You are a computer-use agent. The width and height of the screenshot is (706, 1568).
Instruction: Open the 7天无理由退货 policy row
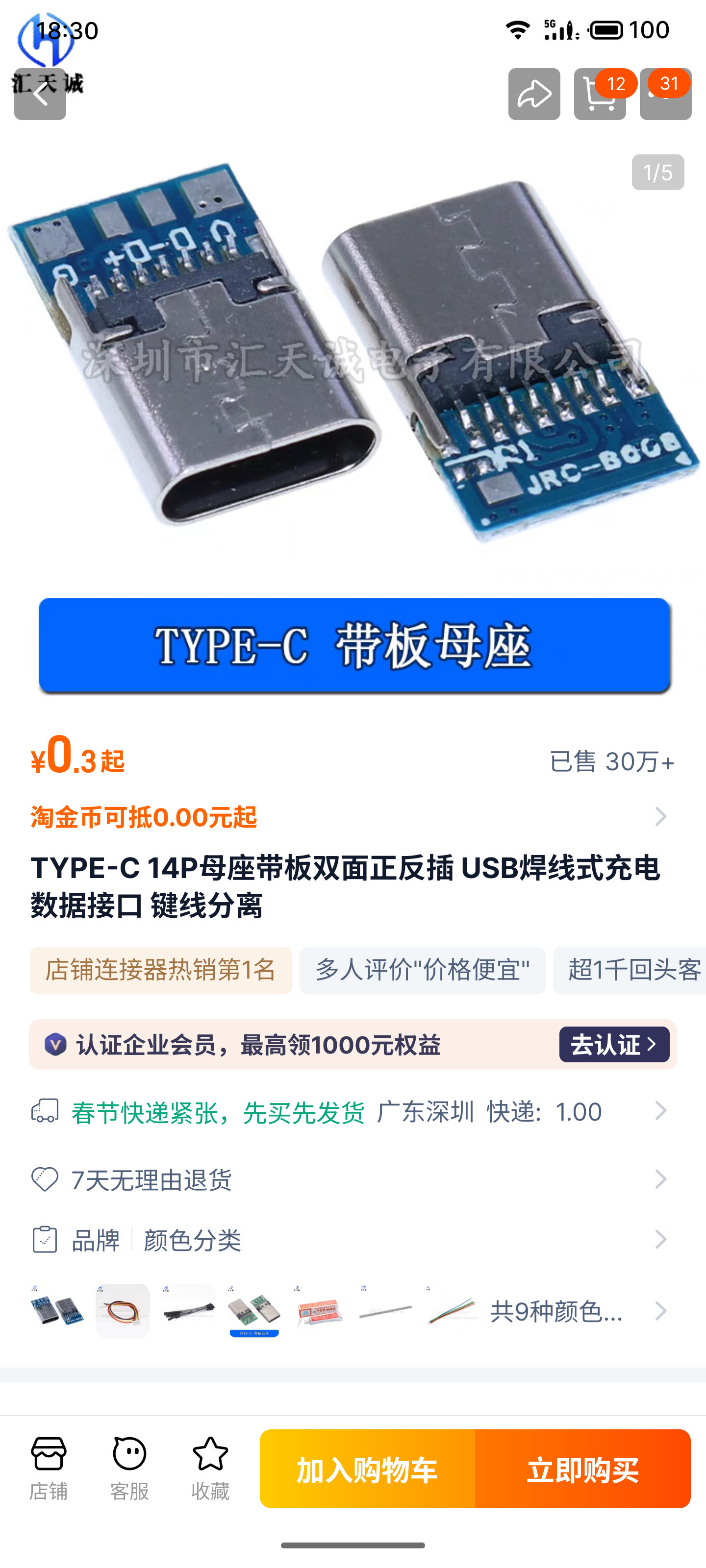point(347,1179)
